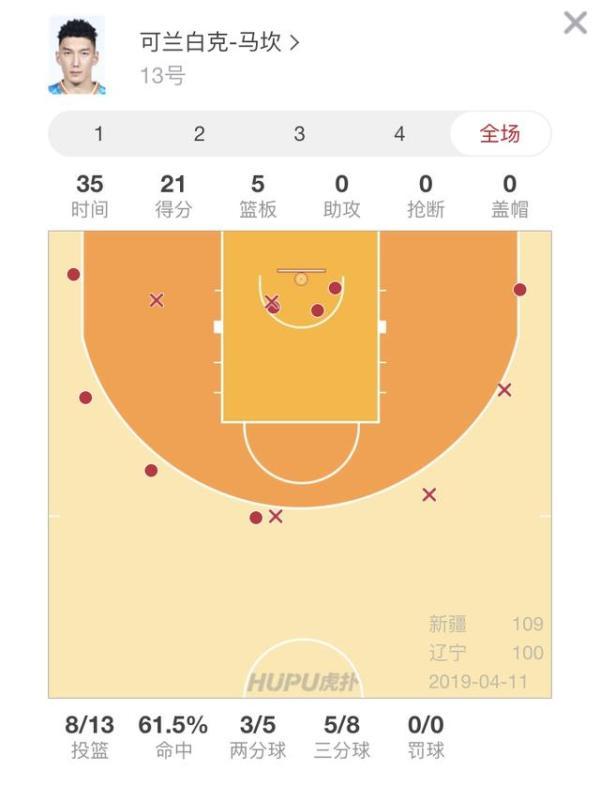Switch to quarter 2 shot chart
Image resolution: width=600 pixels, height=785 pixels.
coord(199,134)
